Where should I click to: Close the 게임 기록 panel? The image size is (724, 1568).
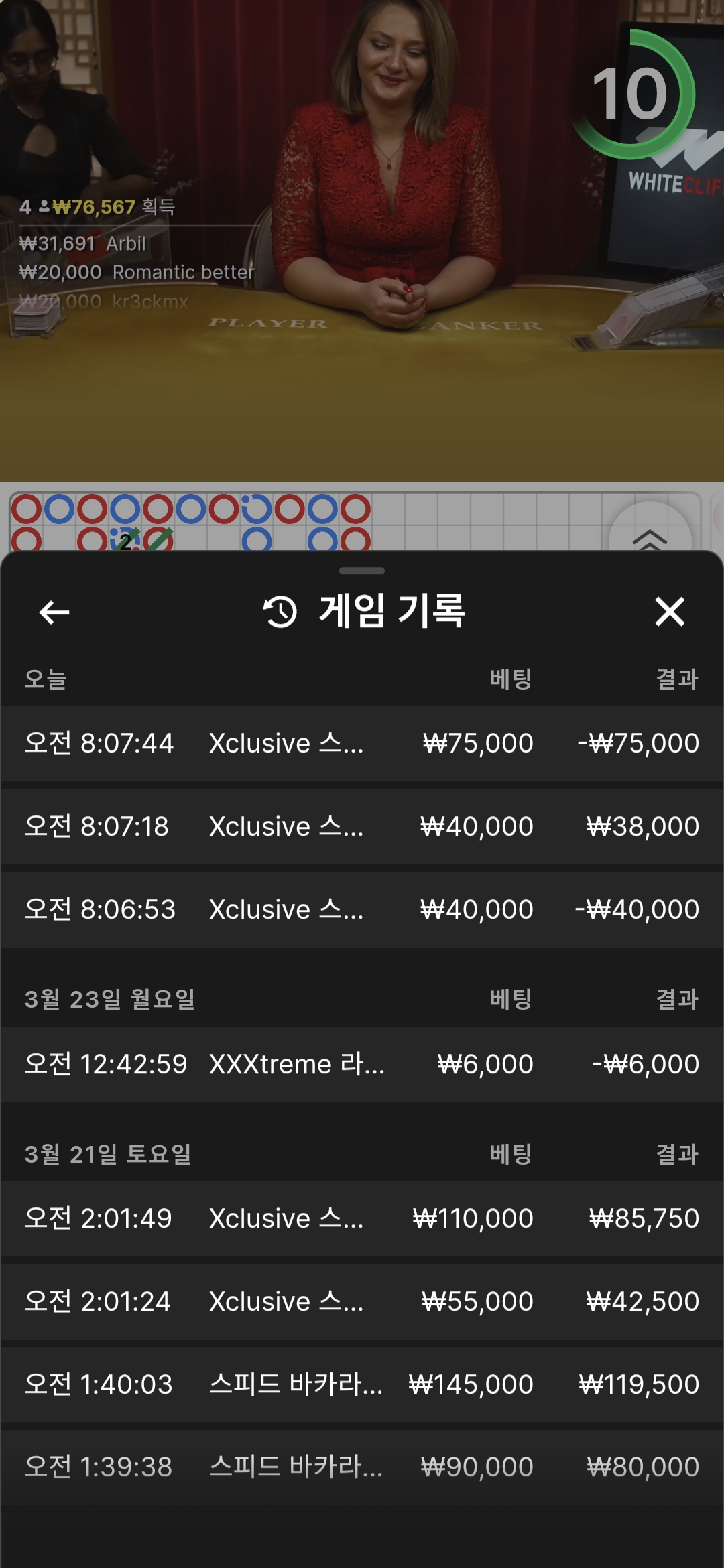tap(669, 612)
